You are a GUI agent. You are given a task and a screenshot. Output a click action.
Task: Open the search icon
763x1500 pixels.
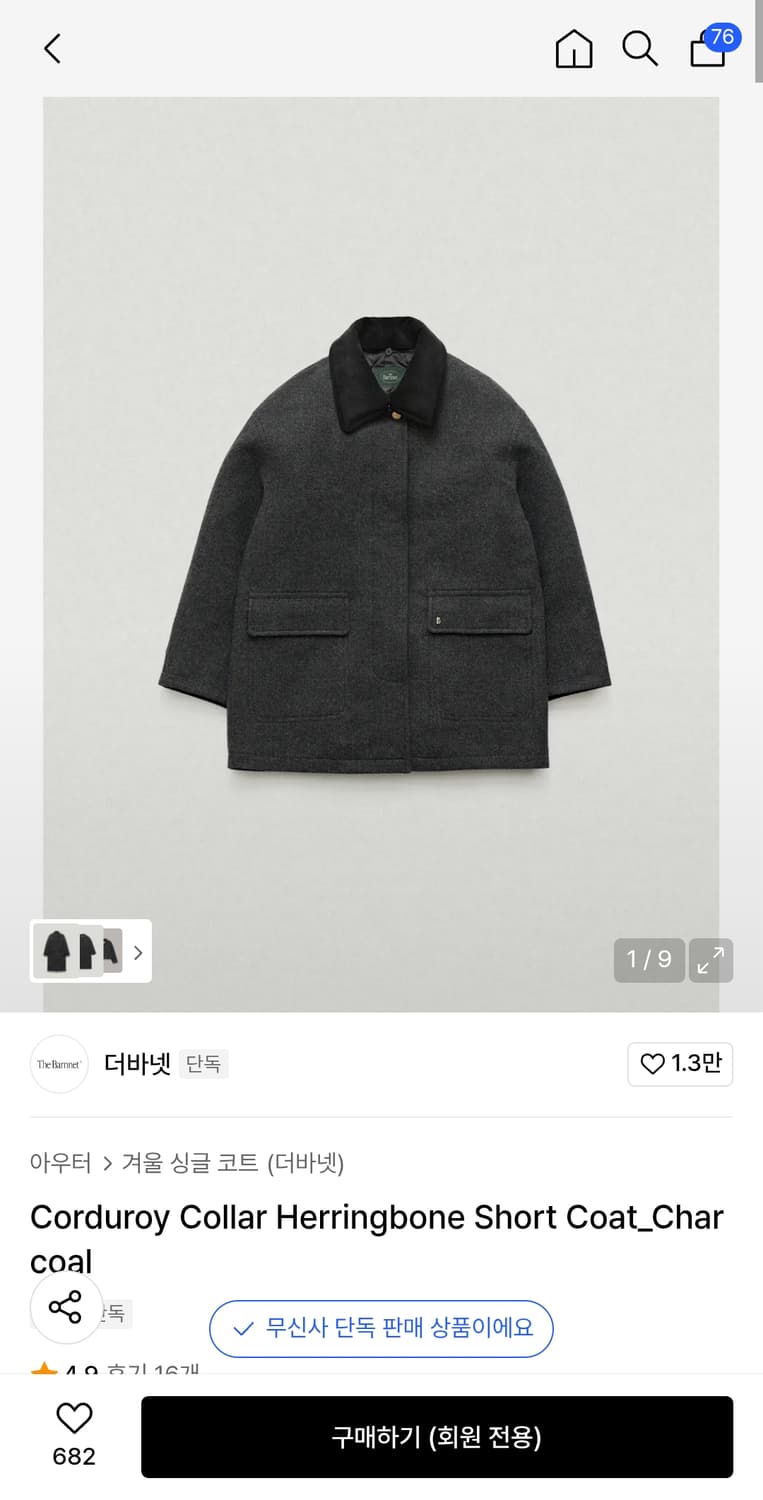640,48
